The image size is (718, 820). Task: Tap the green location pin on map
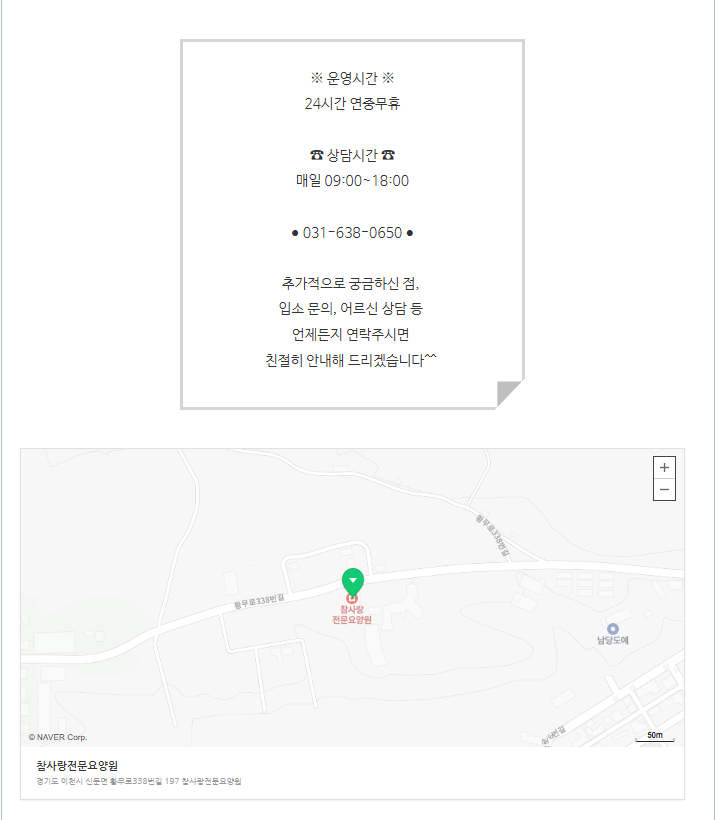click(352, 580)
